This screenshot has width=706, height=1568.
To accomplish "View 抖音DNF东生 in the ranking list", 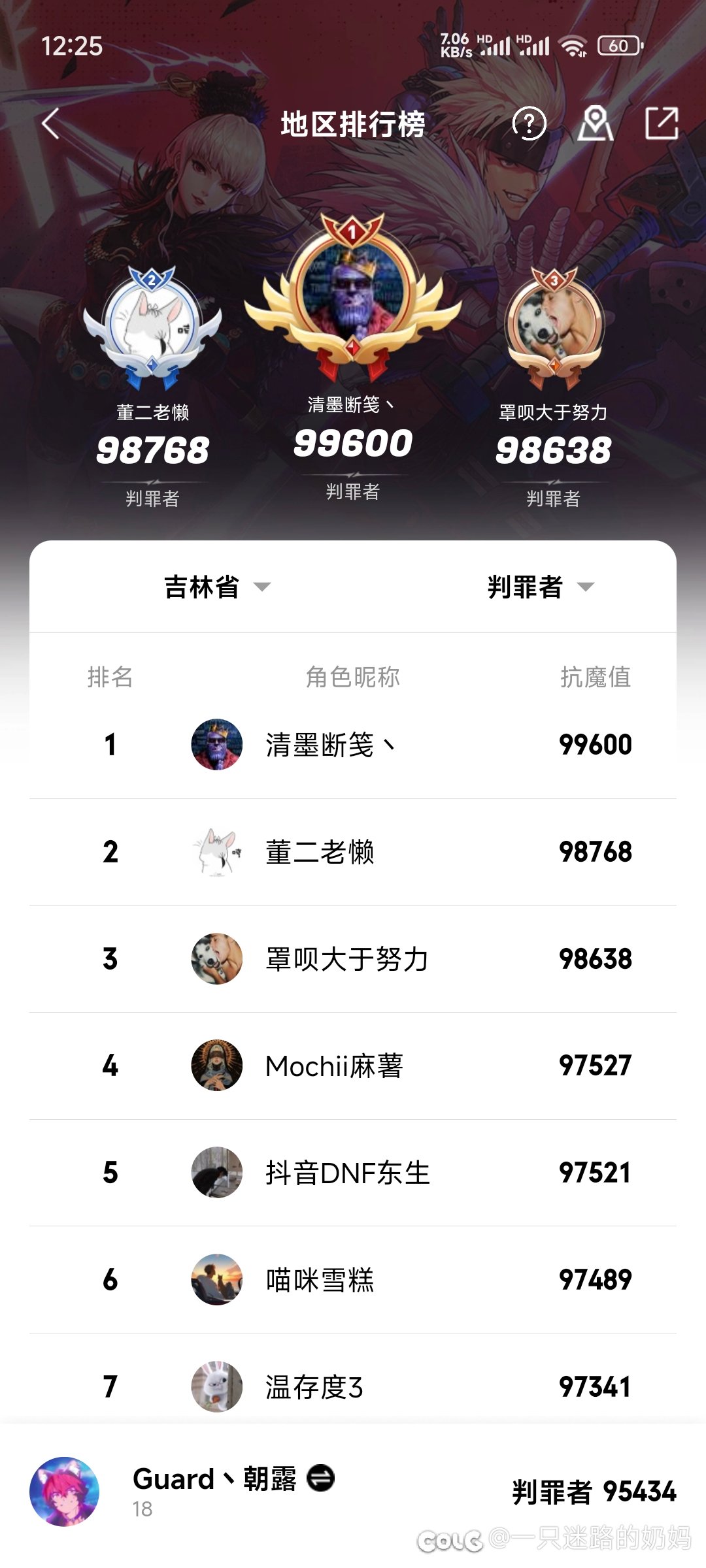I will [353, 1173].
